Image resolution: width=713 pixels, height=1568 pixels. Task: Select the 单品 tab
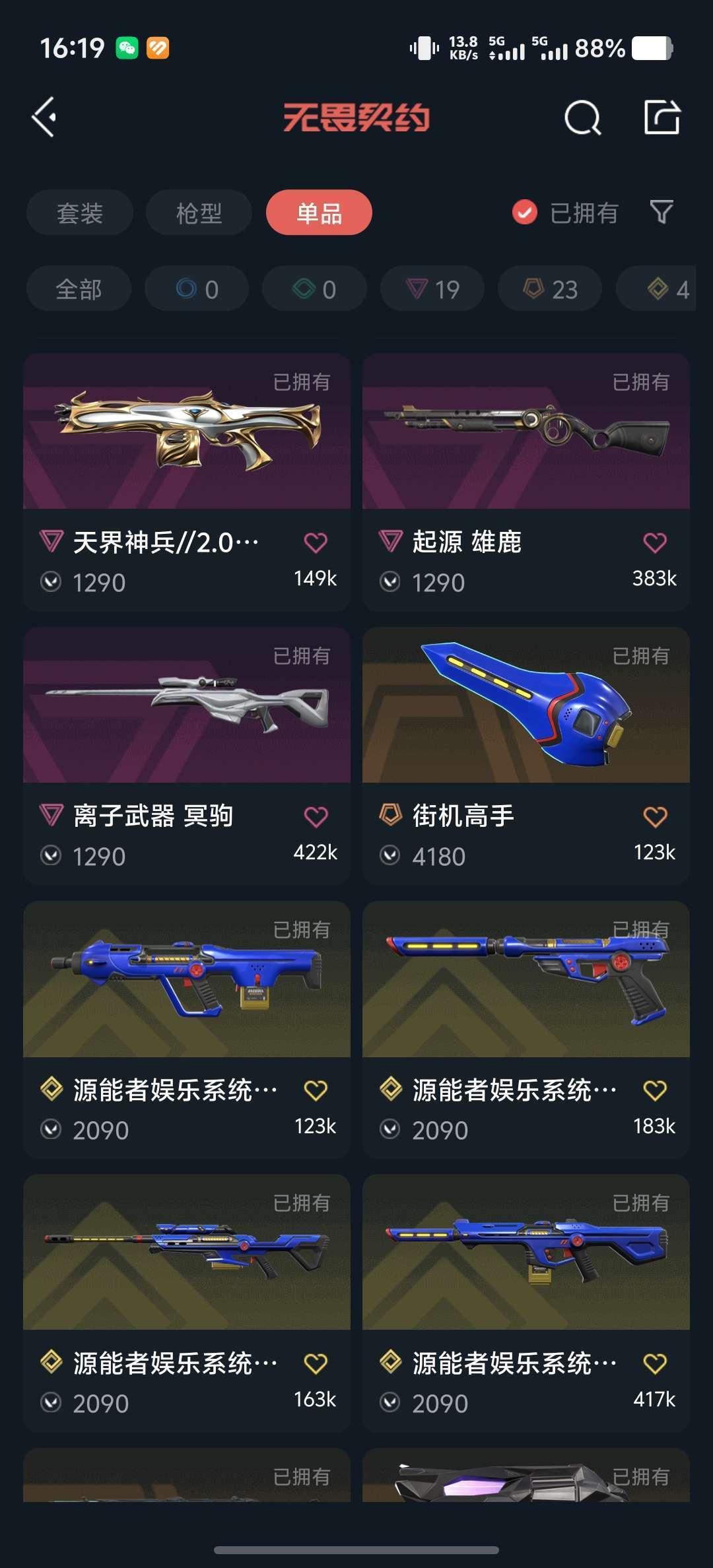click(x=319, y=212)
